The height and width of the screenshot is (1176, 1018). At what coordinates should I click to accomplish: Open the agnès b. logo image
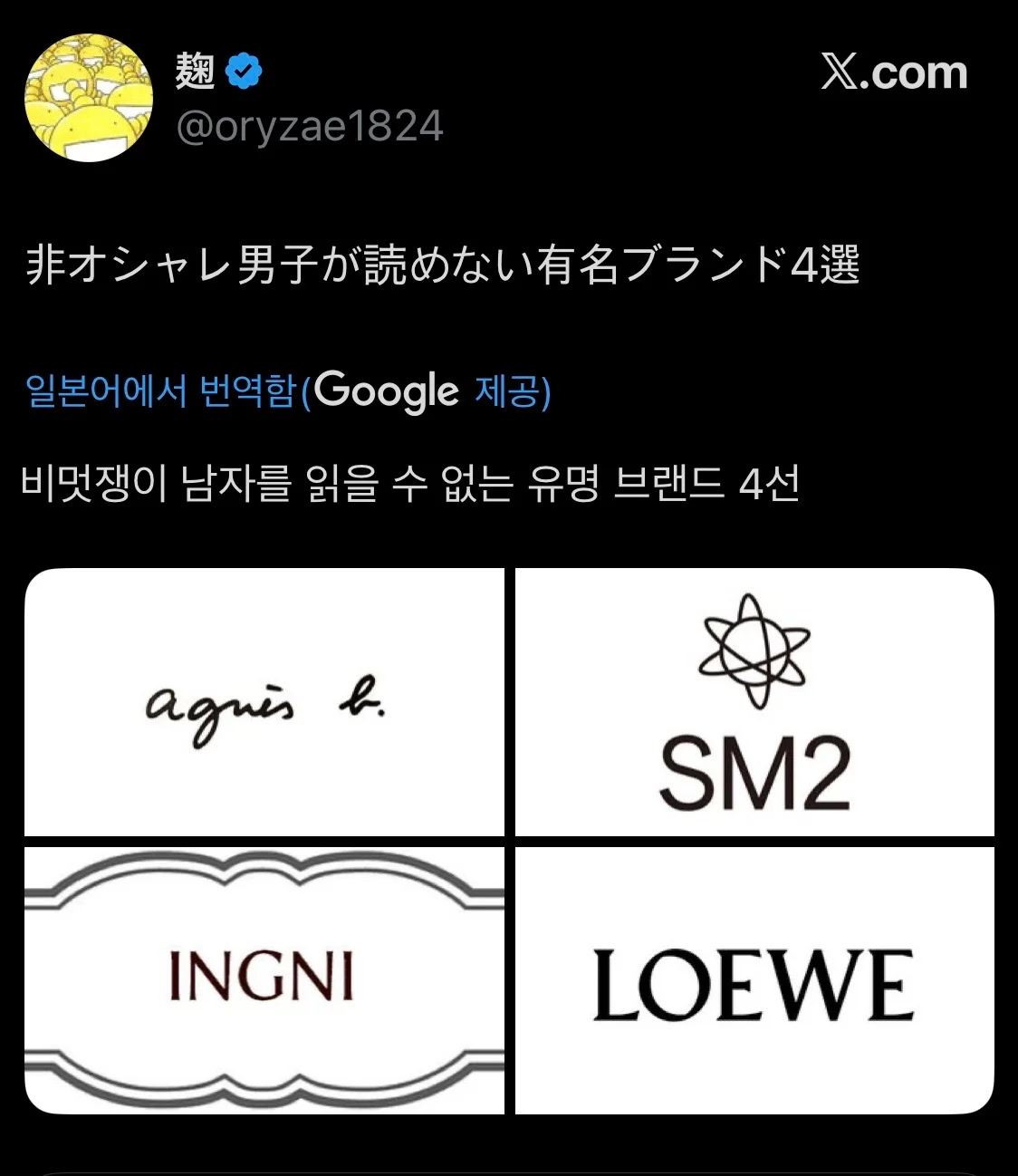264,702
